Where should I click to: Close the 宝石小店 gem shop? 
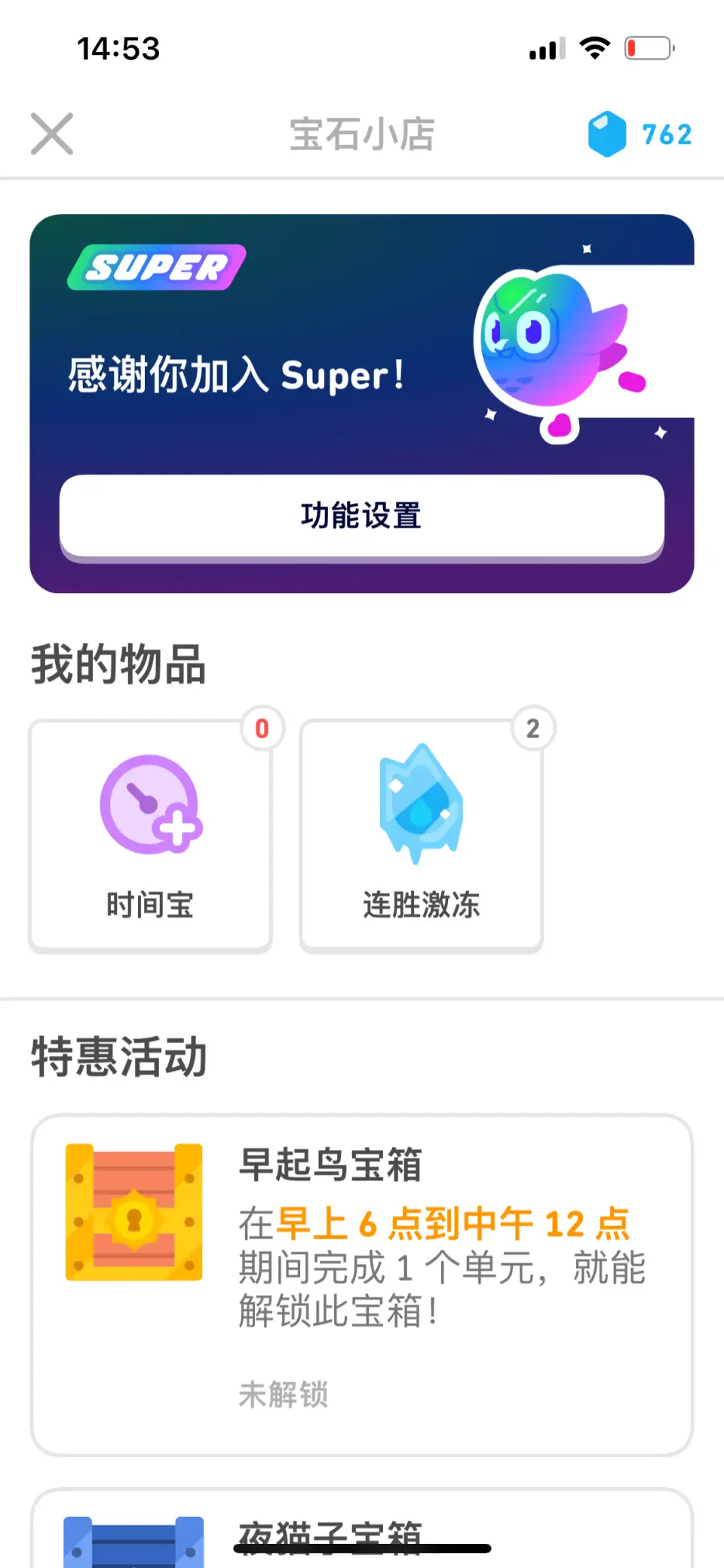52,134
